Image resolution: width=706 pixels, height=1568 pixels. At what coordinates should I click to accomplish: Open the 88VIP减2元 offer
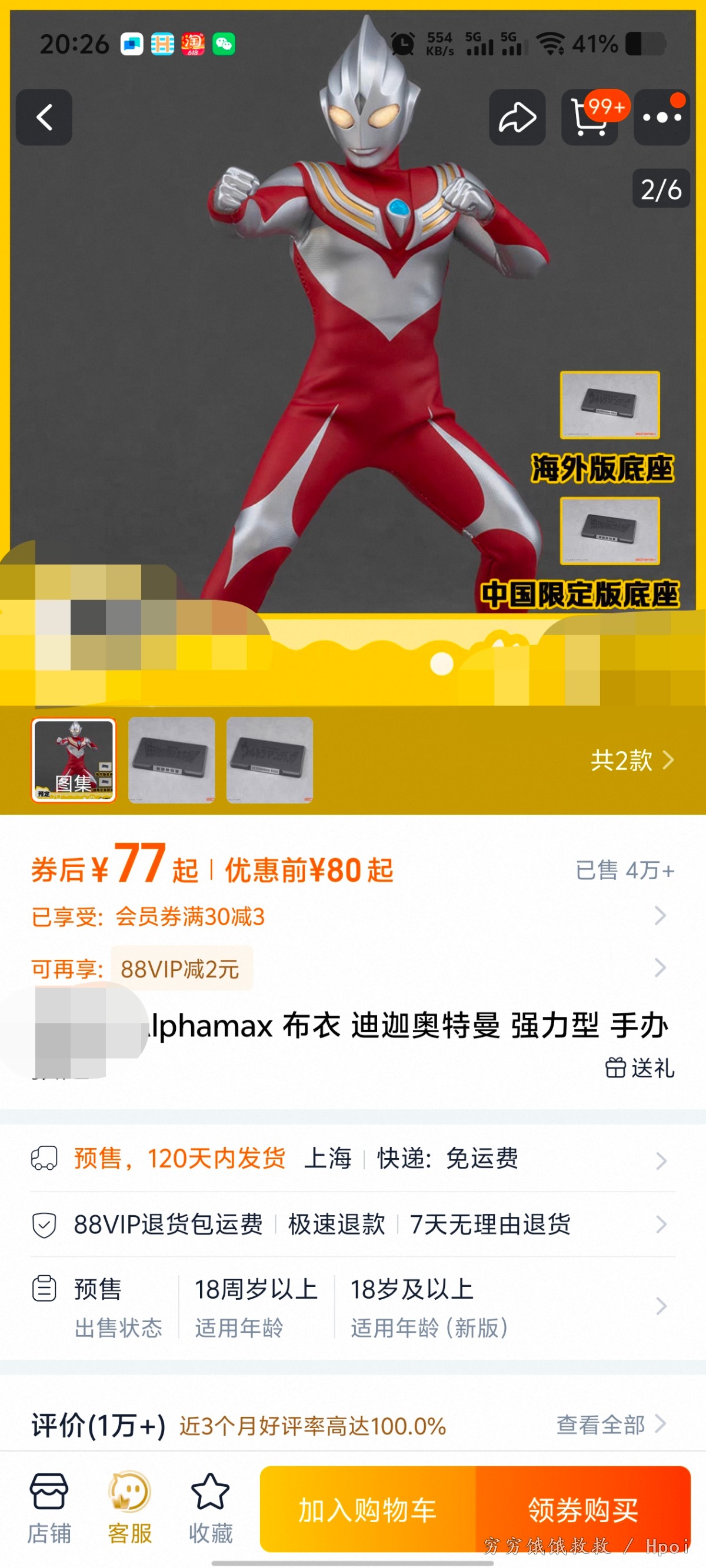[181, 969]
